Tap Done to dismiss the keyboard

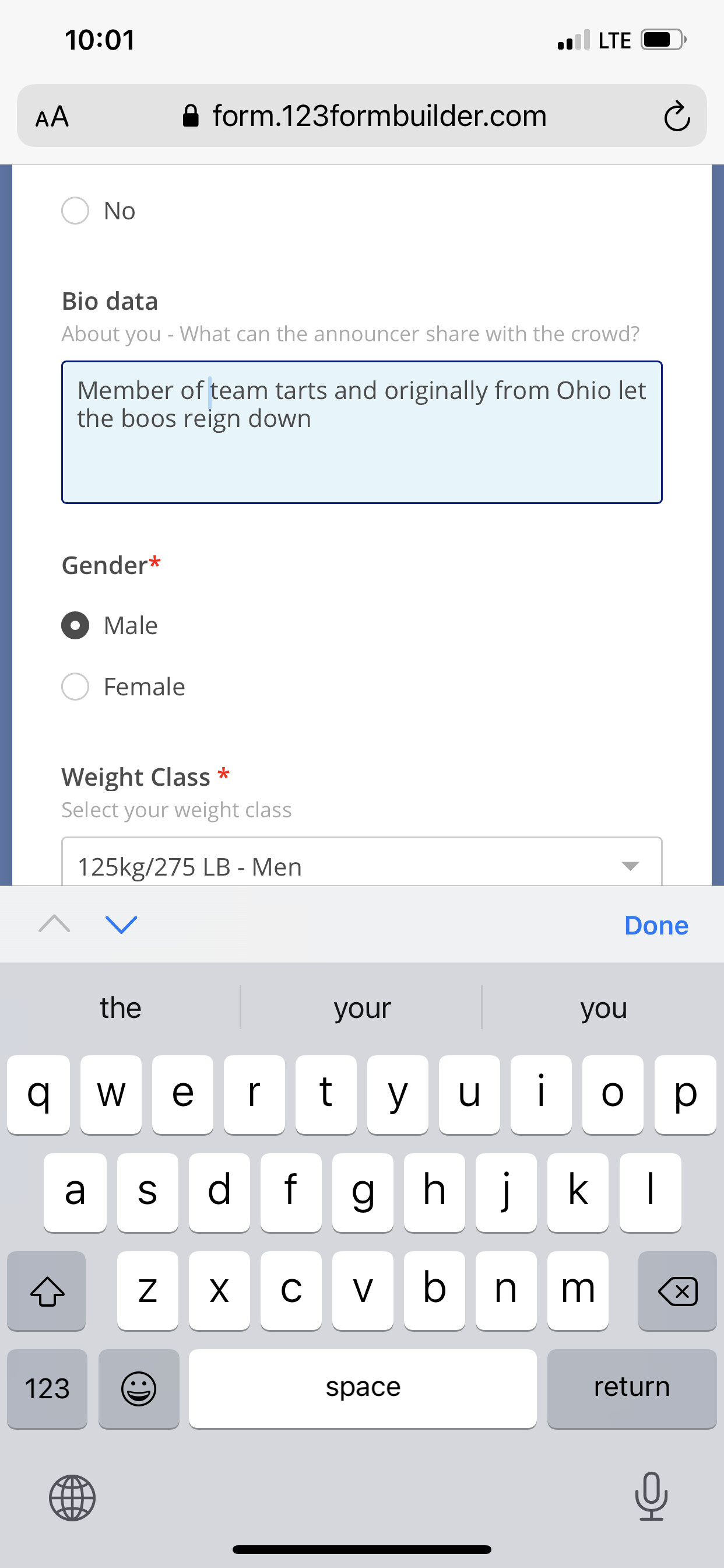click(x=656, y=925)
